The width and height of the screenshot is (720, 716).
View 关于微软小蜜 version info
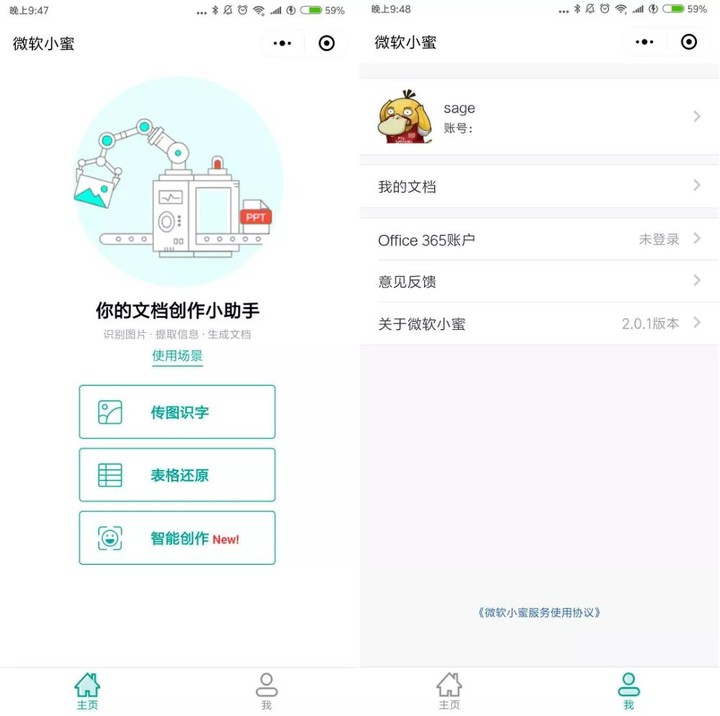click(x=539, y=324)
